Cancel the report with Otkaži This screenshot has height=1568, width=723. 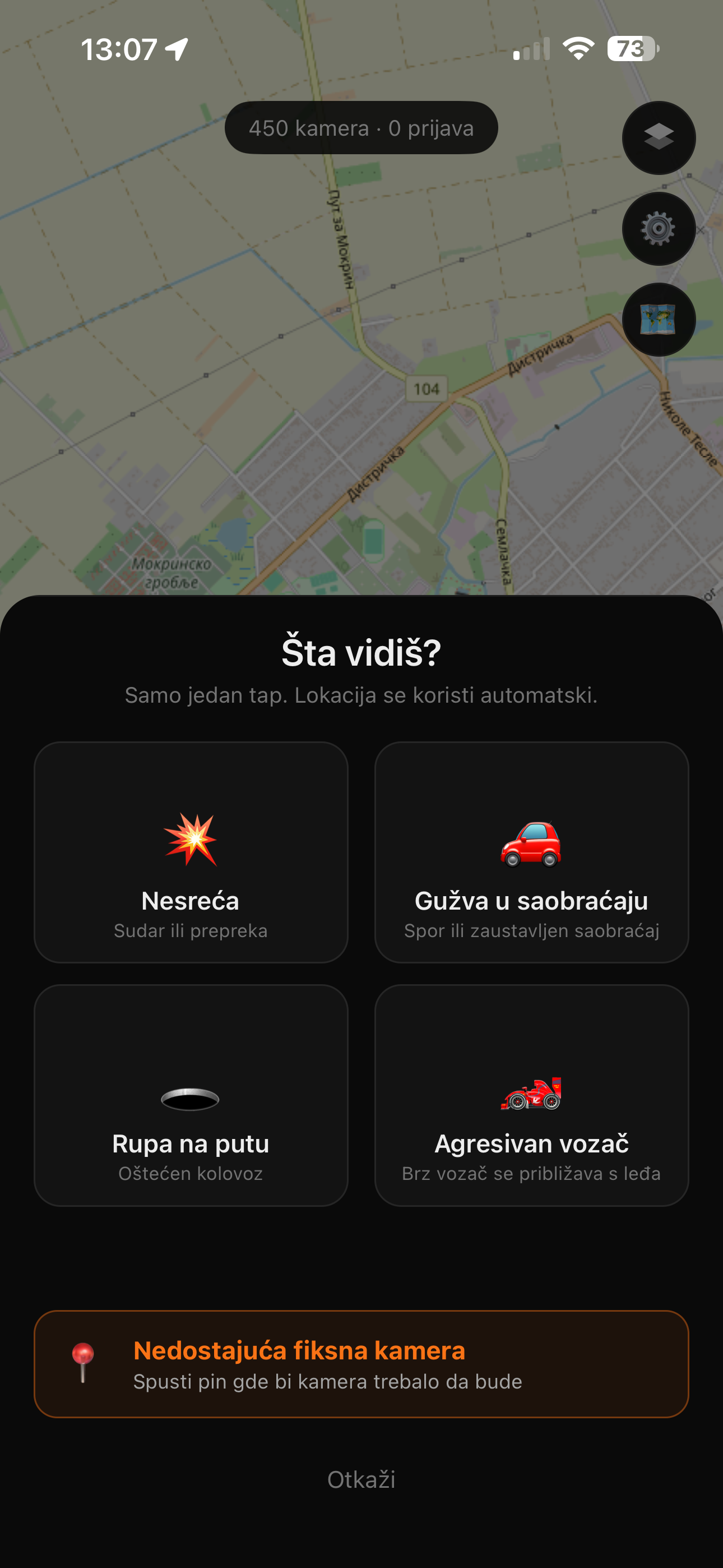point(361,1479)
